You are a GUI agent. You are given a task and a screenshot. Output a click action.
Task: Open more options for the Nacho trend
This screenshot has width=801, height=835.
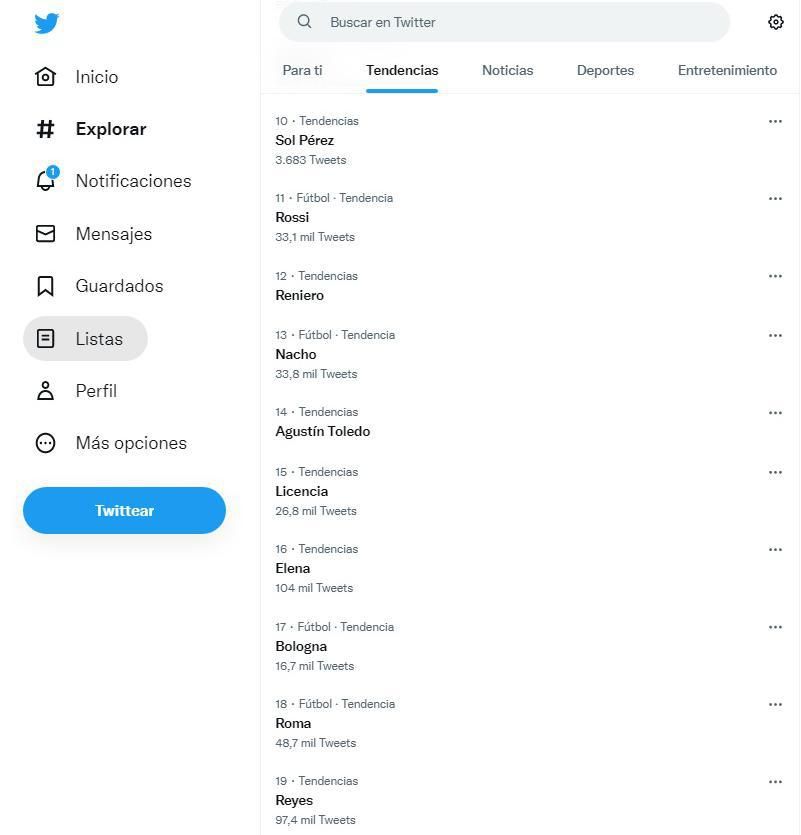775,335
